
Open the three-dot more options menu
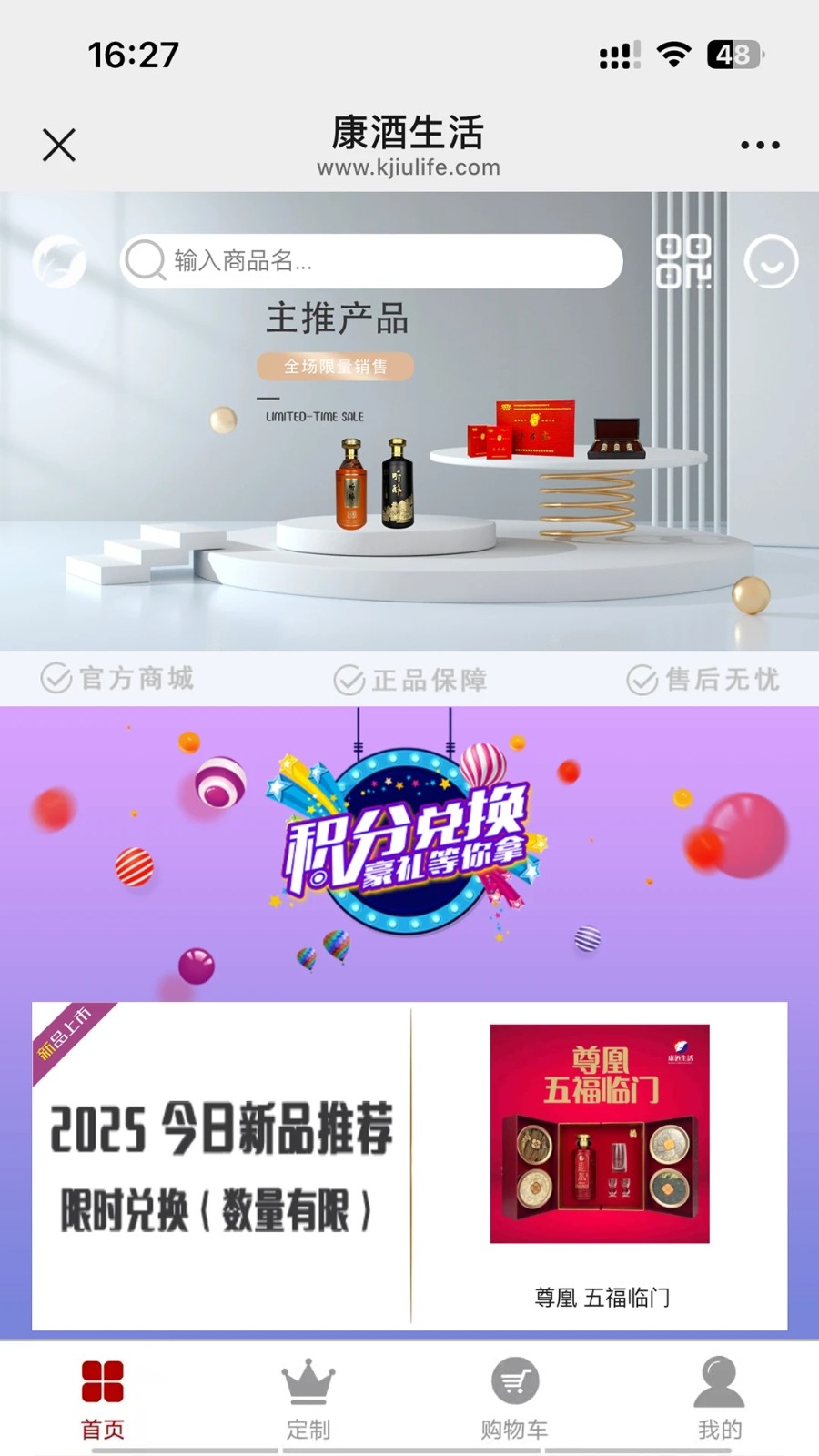click(760, 145)
